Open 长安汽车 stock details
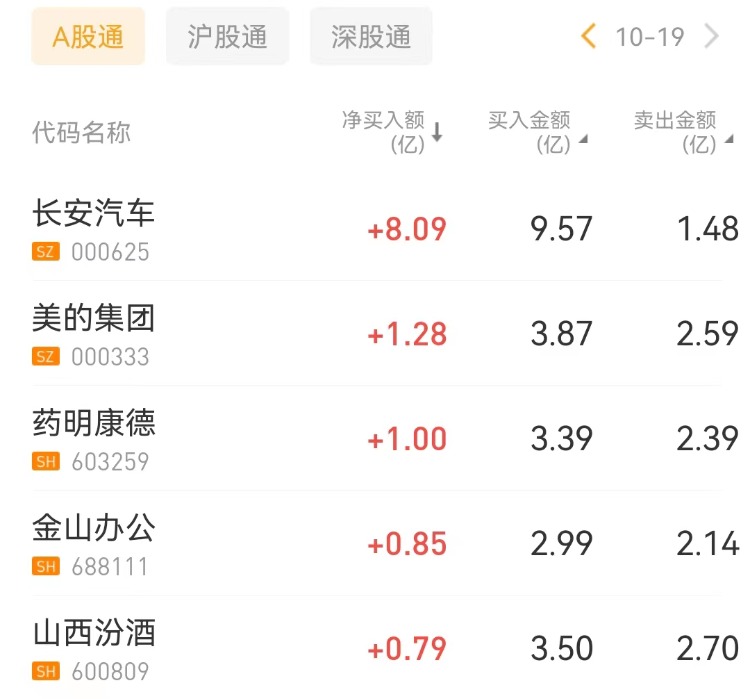Viewport: 750px width, 699px height. tap(94, 213)
